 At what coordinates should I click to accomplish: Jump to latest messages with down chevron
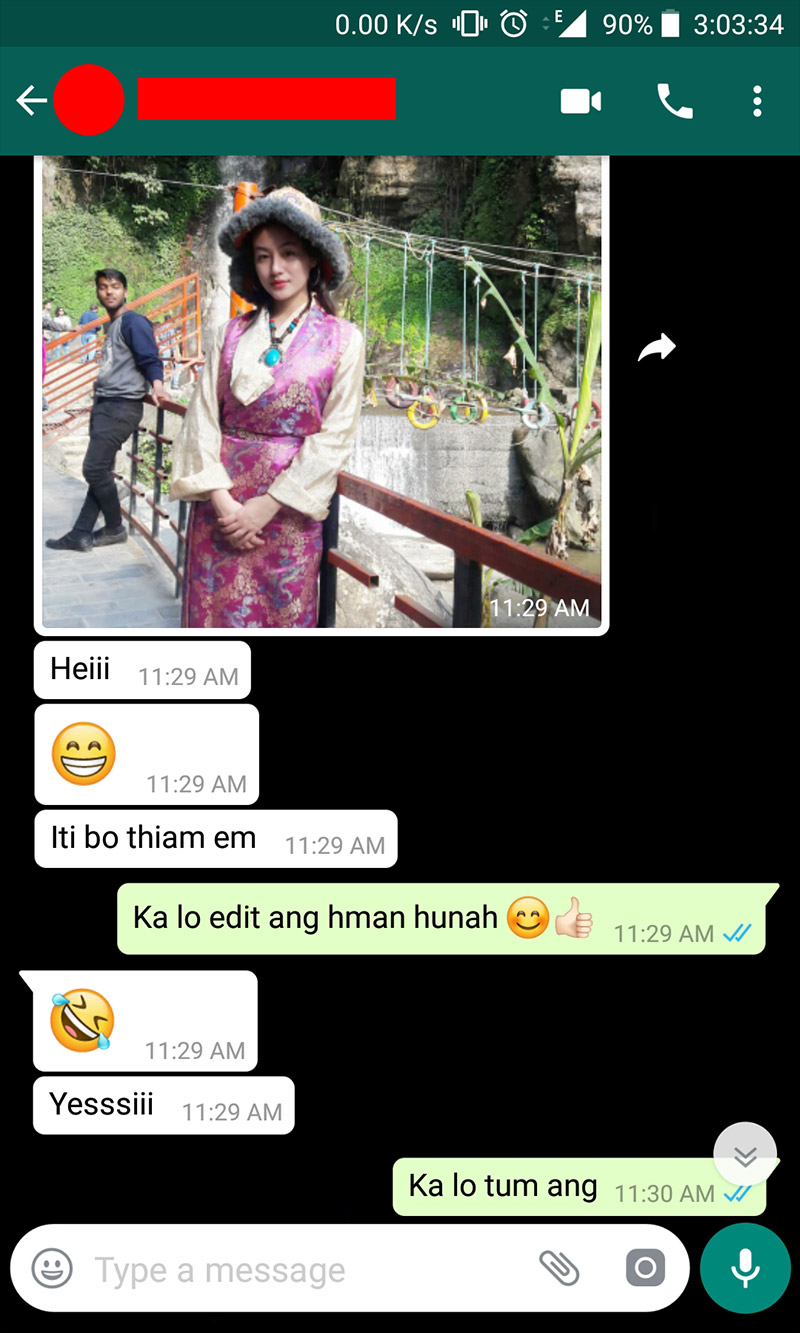click(x=745, y=1155)
